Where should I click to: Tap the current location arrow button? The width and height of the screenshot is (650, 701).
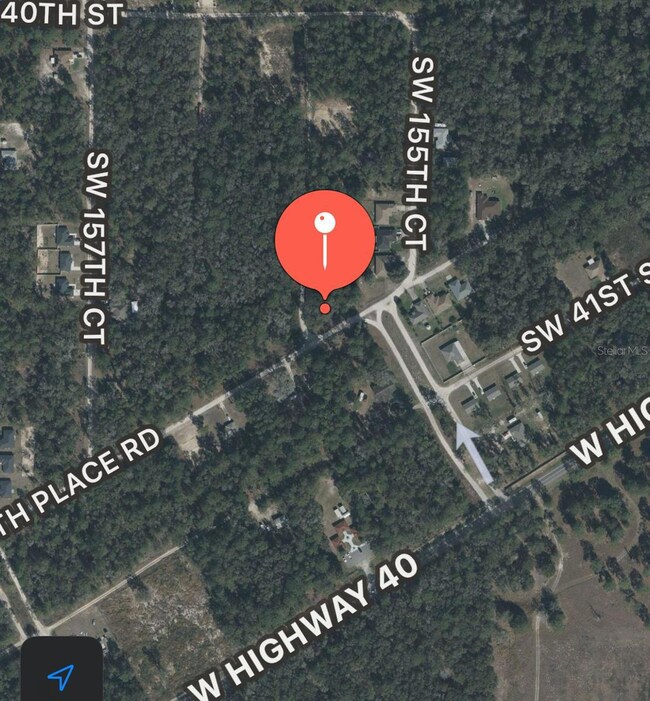(x=61, y=675)
